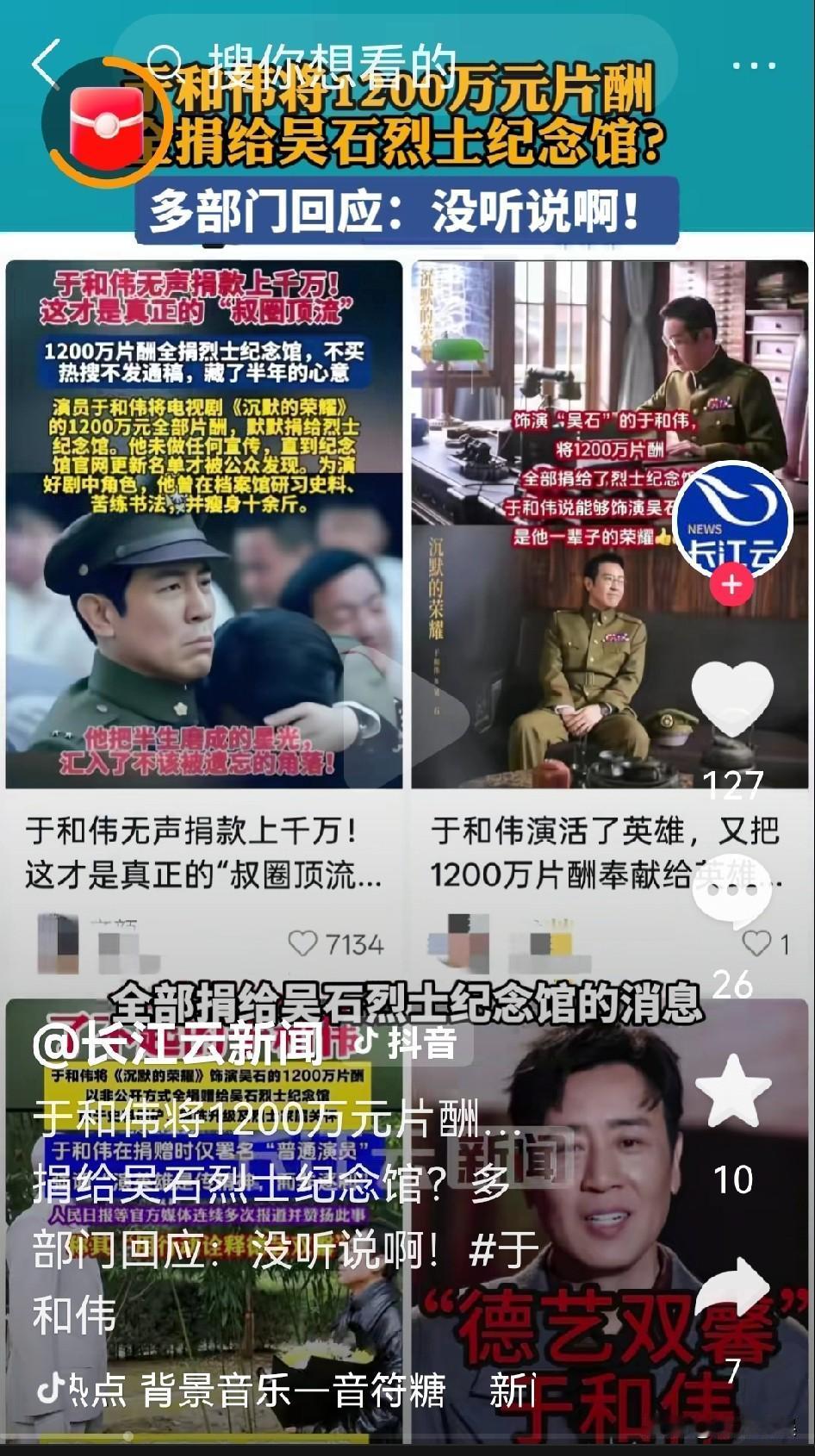This screenshot has height=1456, width=815.
Task: Tap the back arrow to return
Action: pos(45,65)
